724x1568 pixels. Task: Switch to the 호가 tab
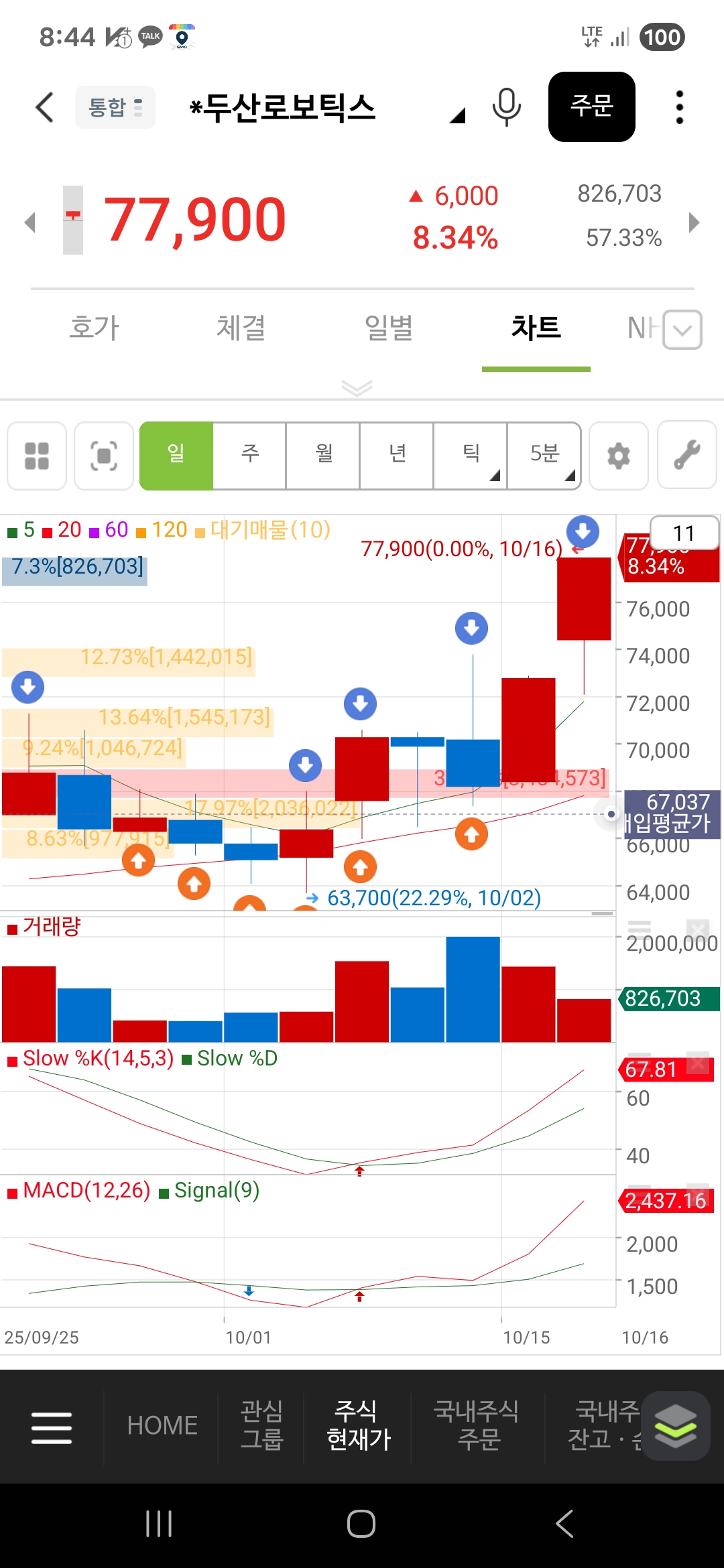tap(95, 328)
